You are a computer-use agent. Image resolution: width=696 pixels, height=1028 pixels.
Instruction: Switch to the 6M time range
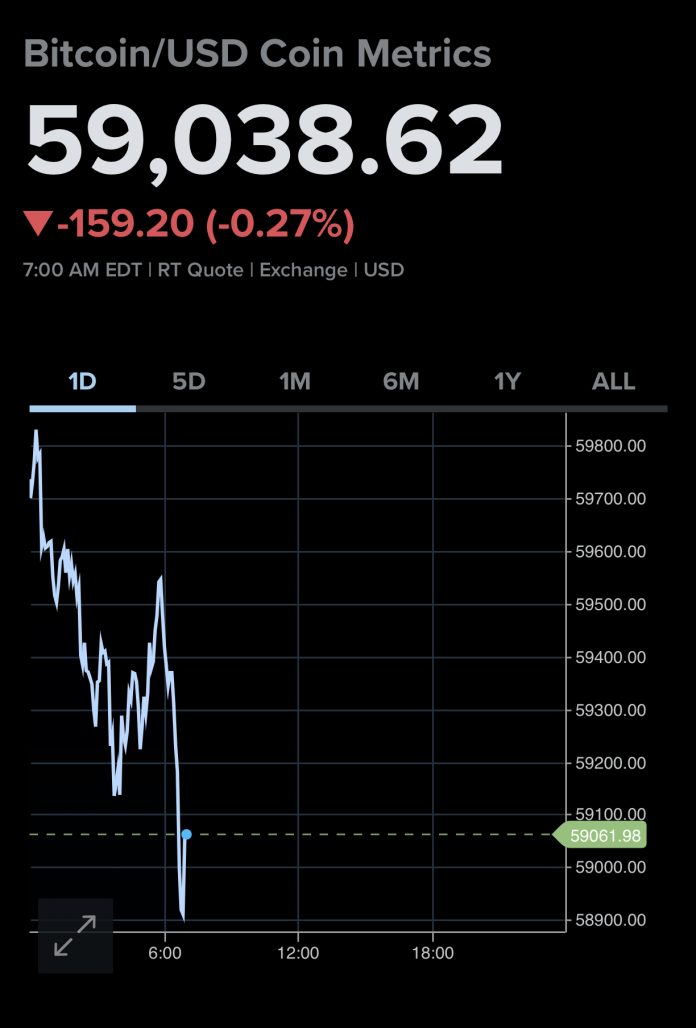401,381
